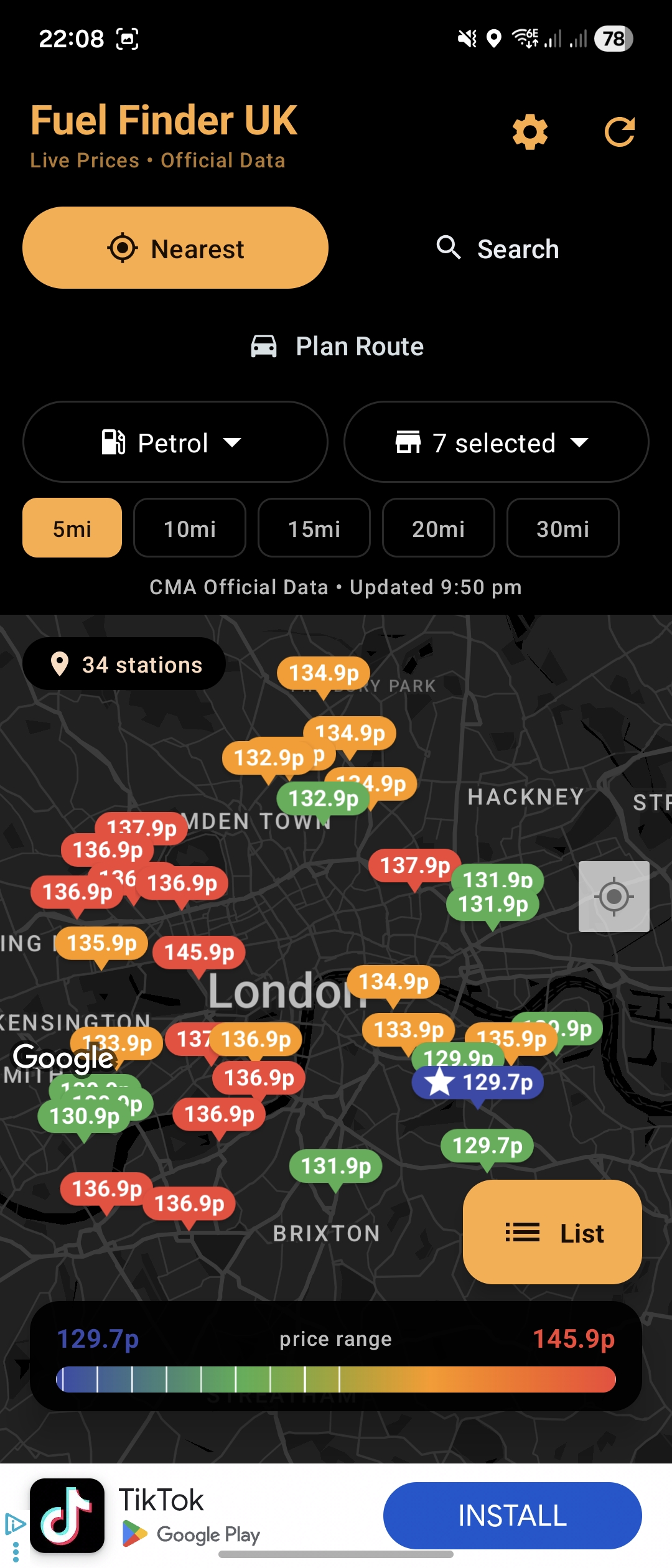Keep Nearest mode selected

tap(175, 248)
